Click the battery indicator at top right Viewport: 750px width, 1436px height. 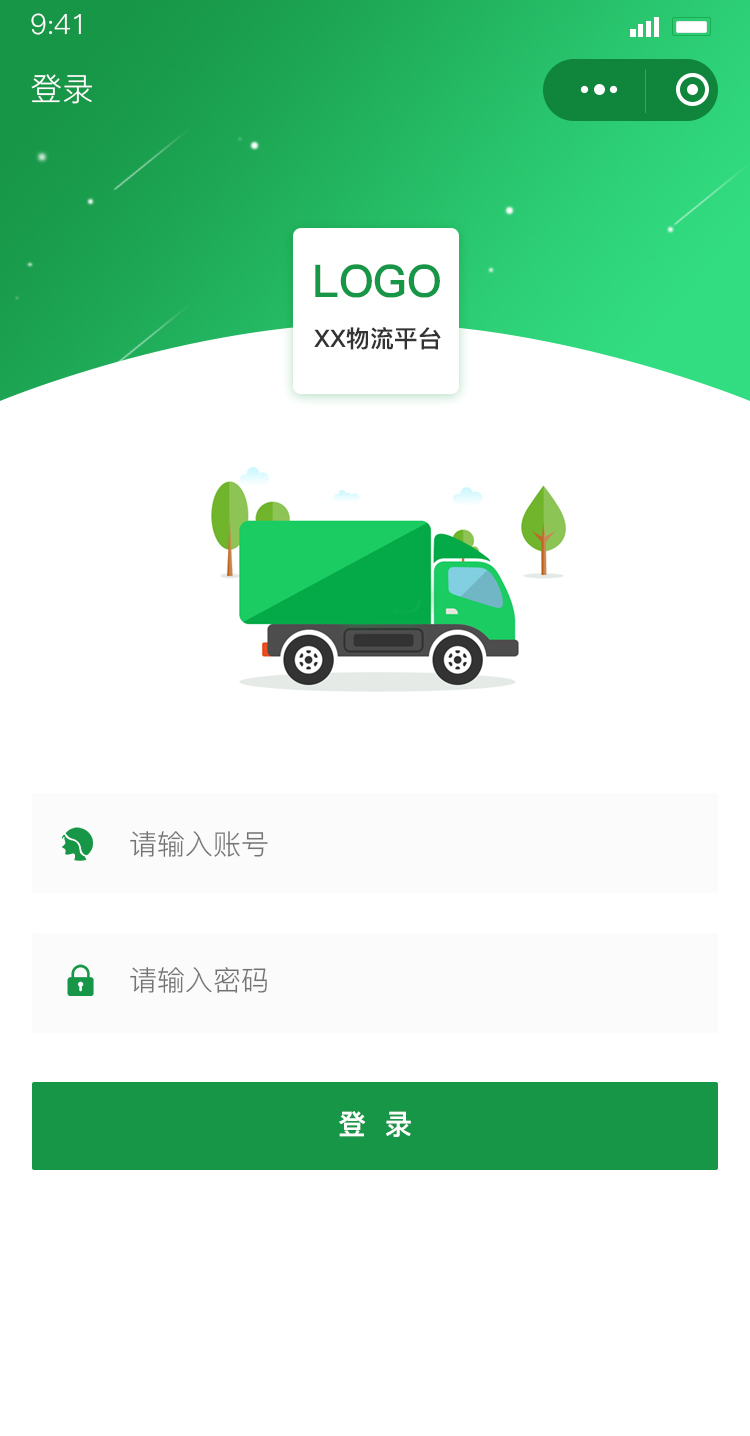tap(692, 26)
